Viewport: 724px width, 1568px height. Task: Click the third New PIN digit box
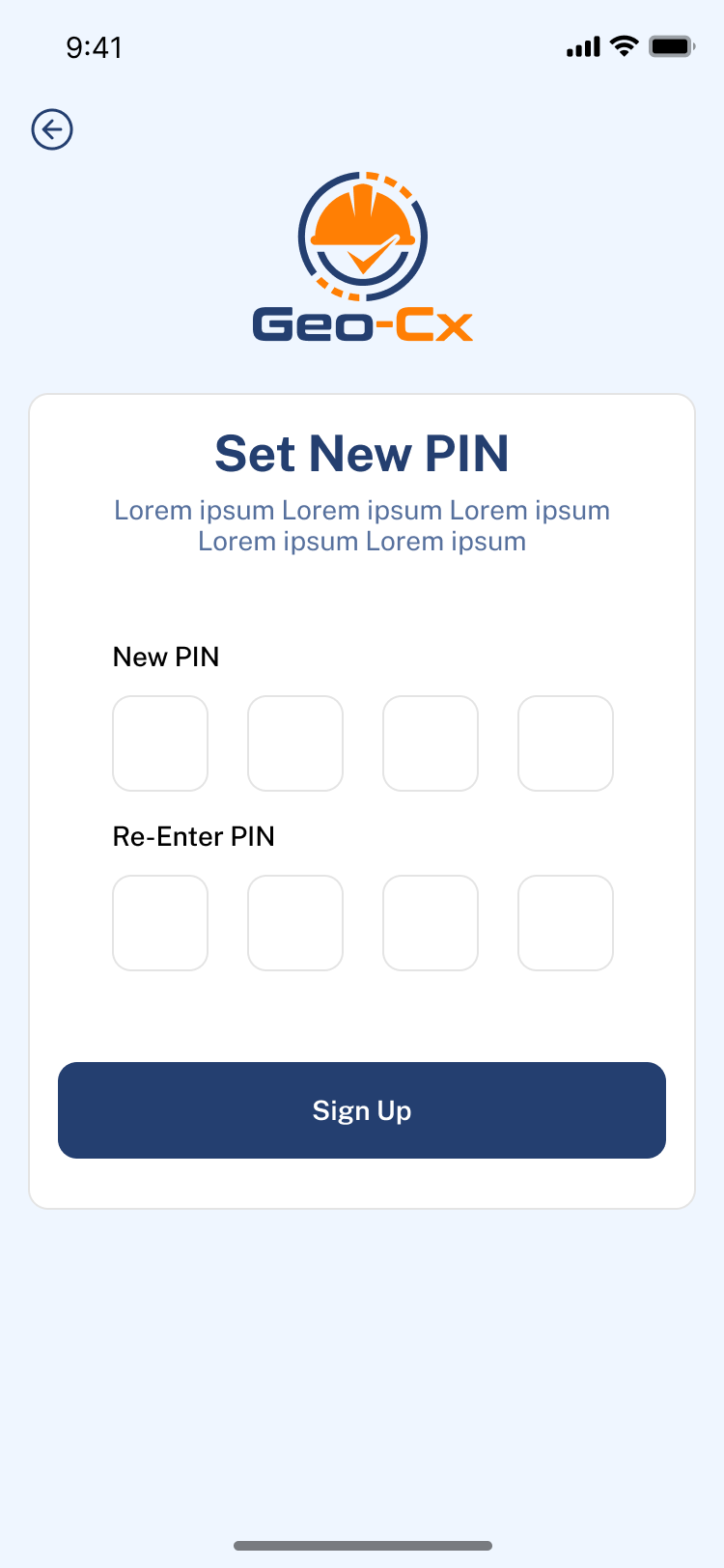(431, 742)
